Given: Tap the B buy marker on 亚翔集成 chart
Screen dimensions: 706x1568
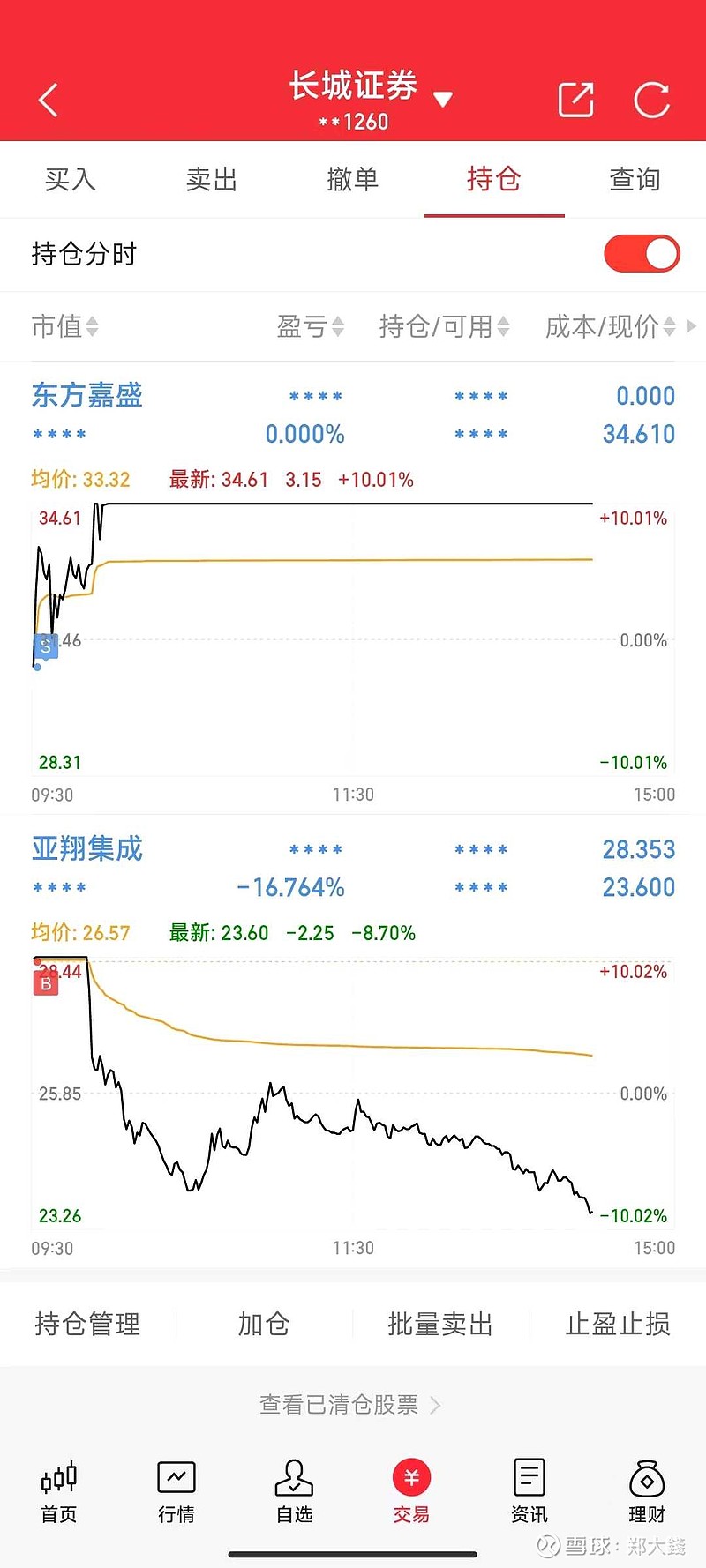Looking at the screenshot, I should pos(45,982).
